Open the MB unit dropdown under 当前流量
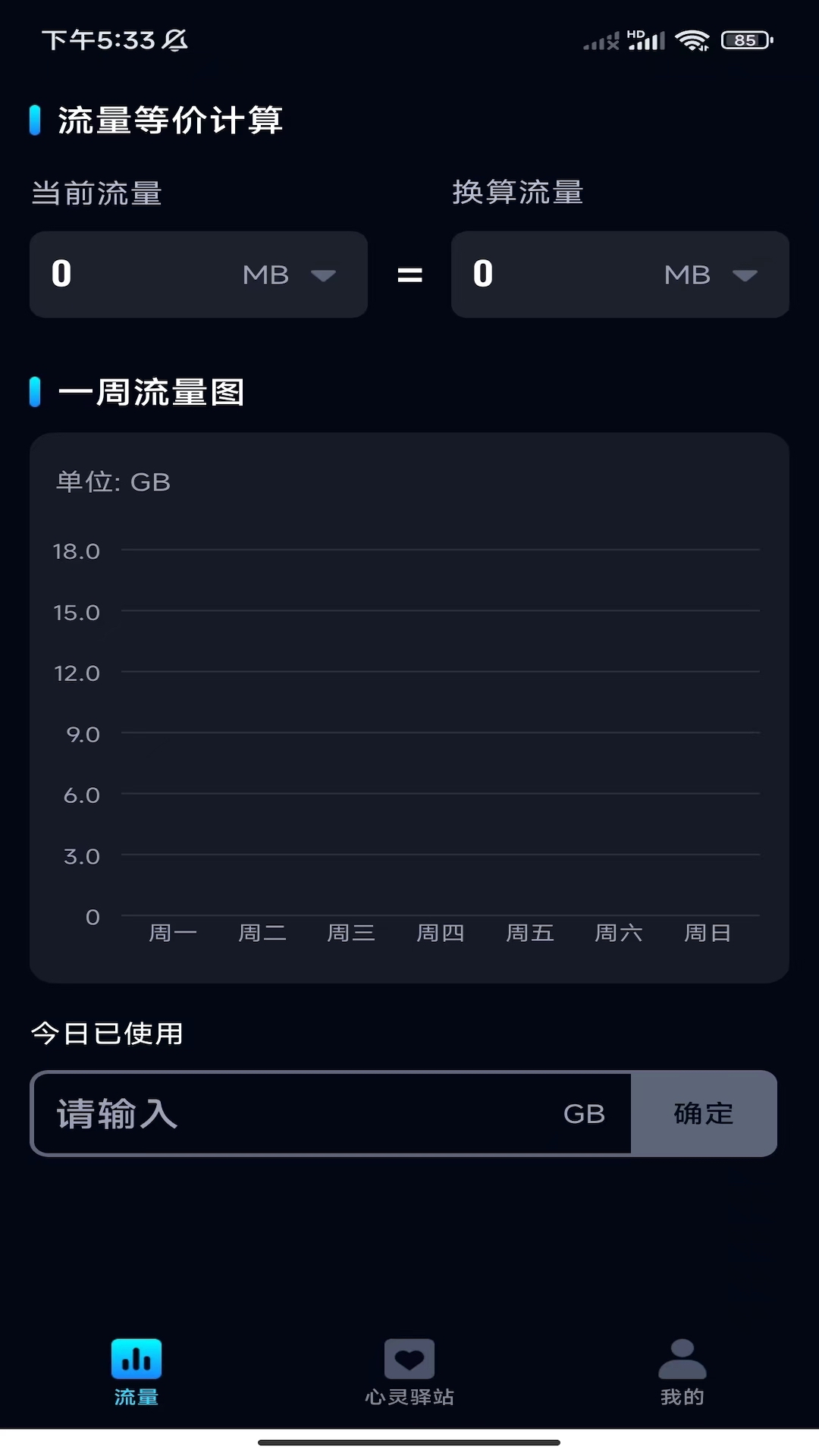819x1456 pixels. pyautogui.click(x=290, y=275)
